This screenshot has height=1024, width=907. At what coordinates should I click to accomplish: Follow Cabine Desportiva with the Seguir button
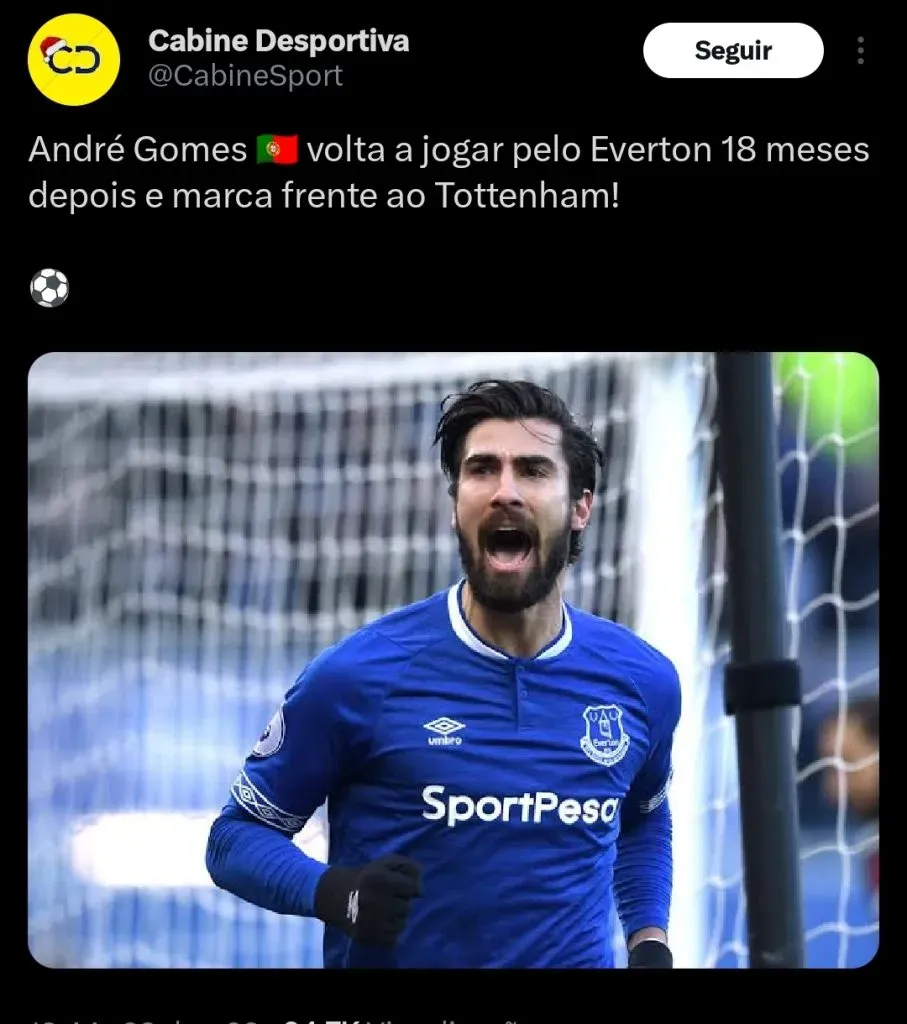point(732,50)
